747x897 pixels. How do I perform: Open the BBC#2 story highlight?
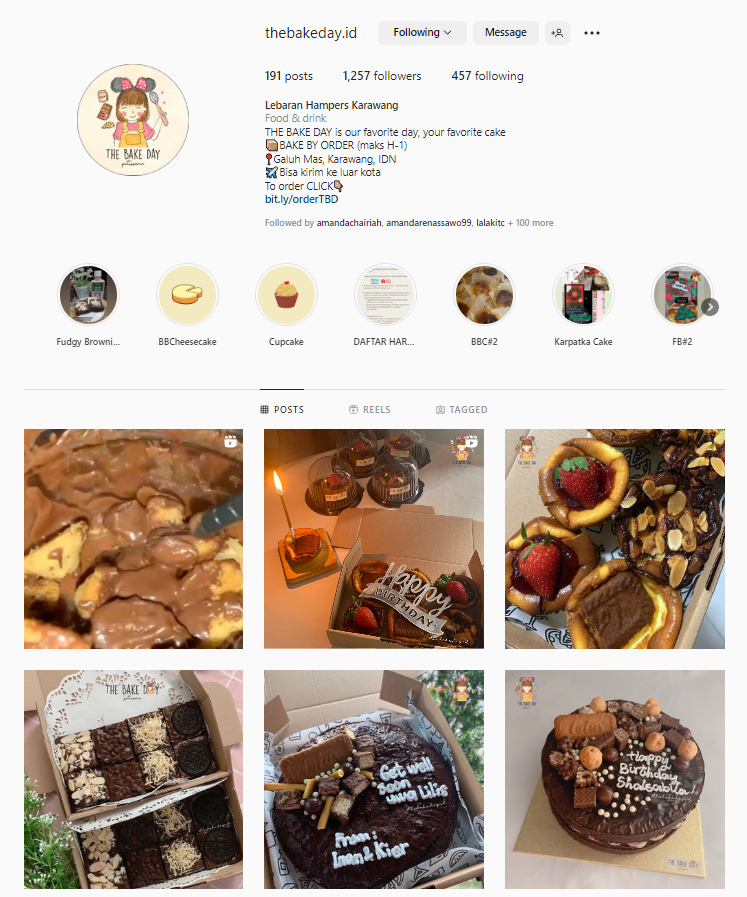(484, 295)
